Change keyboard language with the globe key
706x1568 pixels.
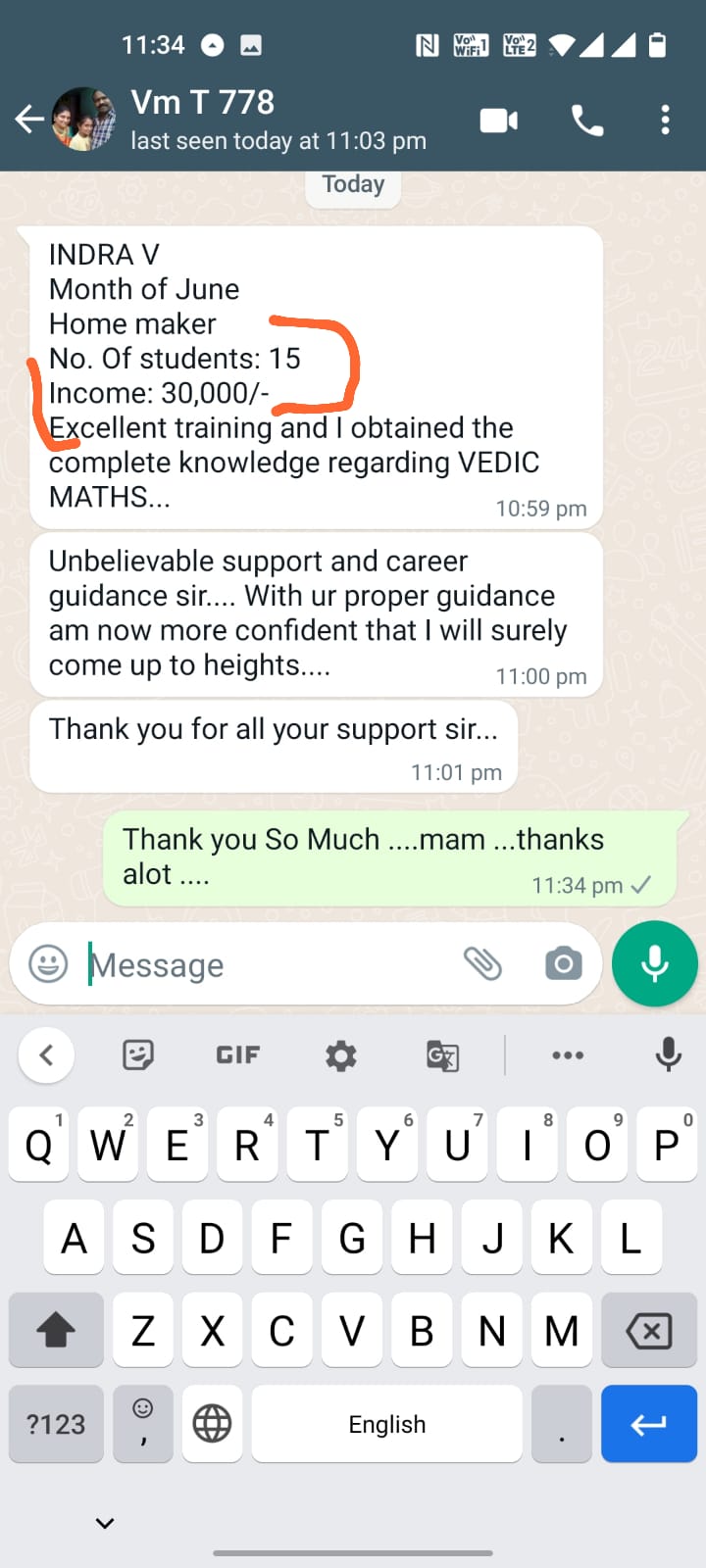(x=212, y=1424)
